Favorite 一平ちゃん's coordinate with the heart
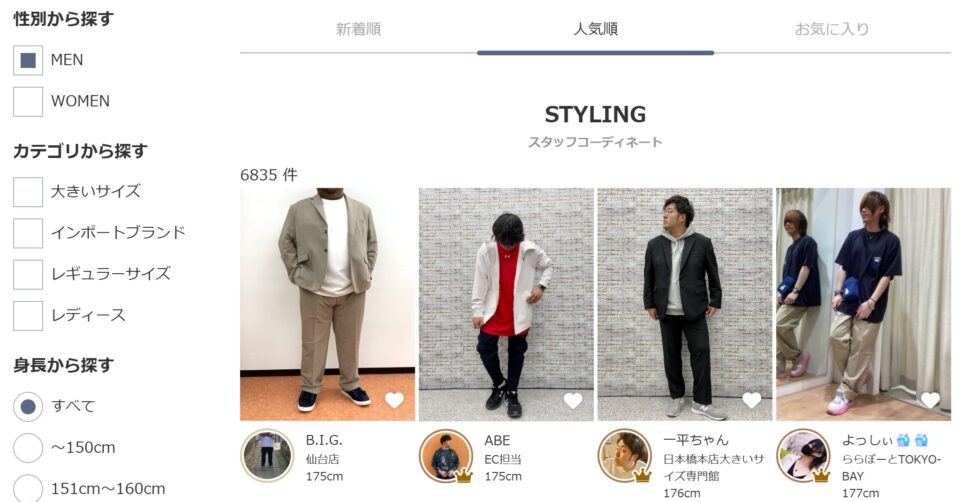 (752, 401)
